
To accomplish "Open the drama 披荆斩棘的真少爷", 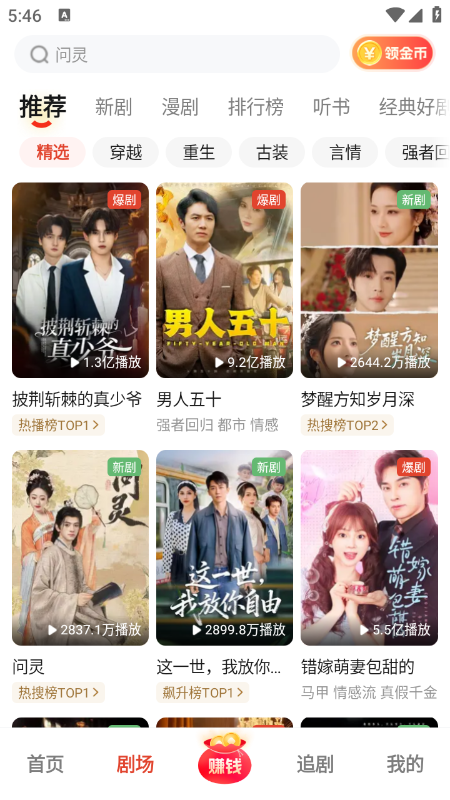I will [x=81, y=280].
